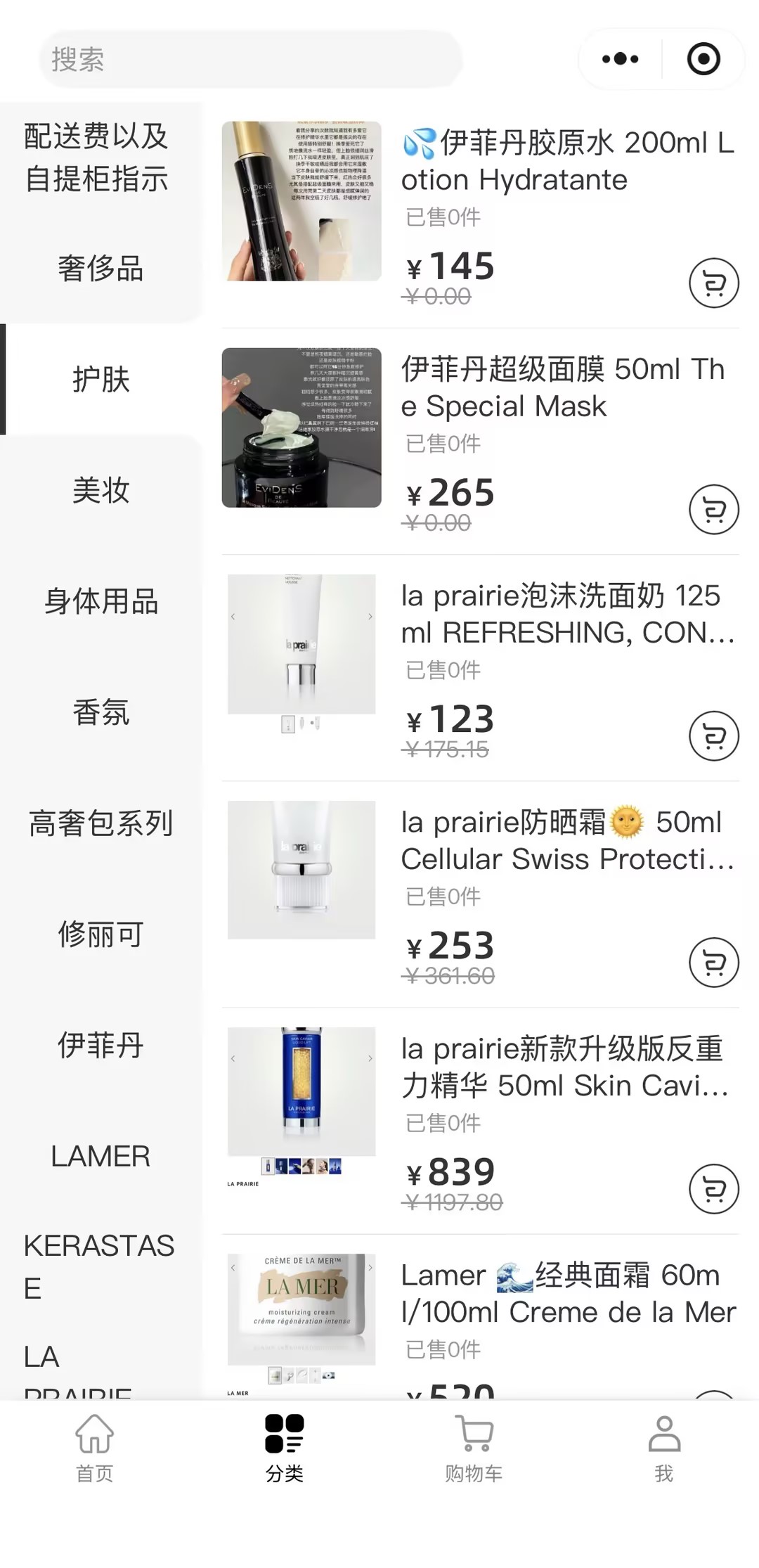Add 伊菲丹胶原水 200ml to cart

(713, 283)
